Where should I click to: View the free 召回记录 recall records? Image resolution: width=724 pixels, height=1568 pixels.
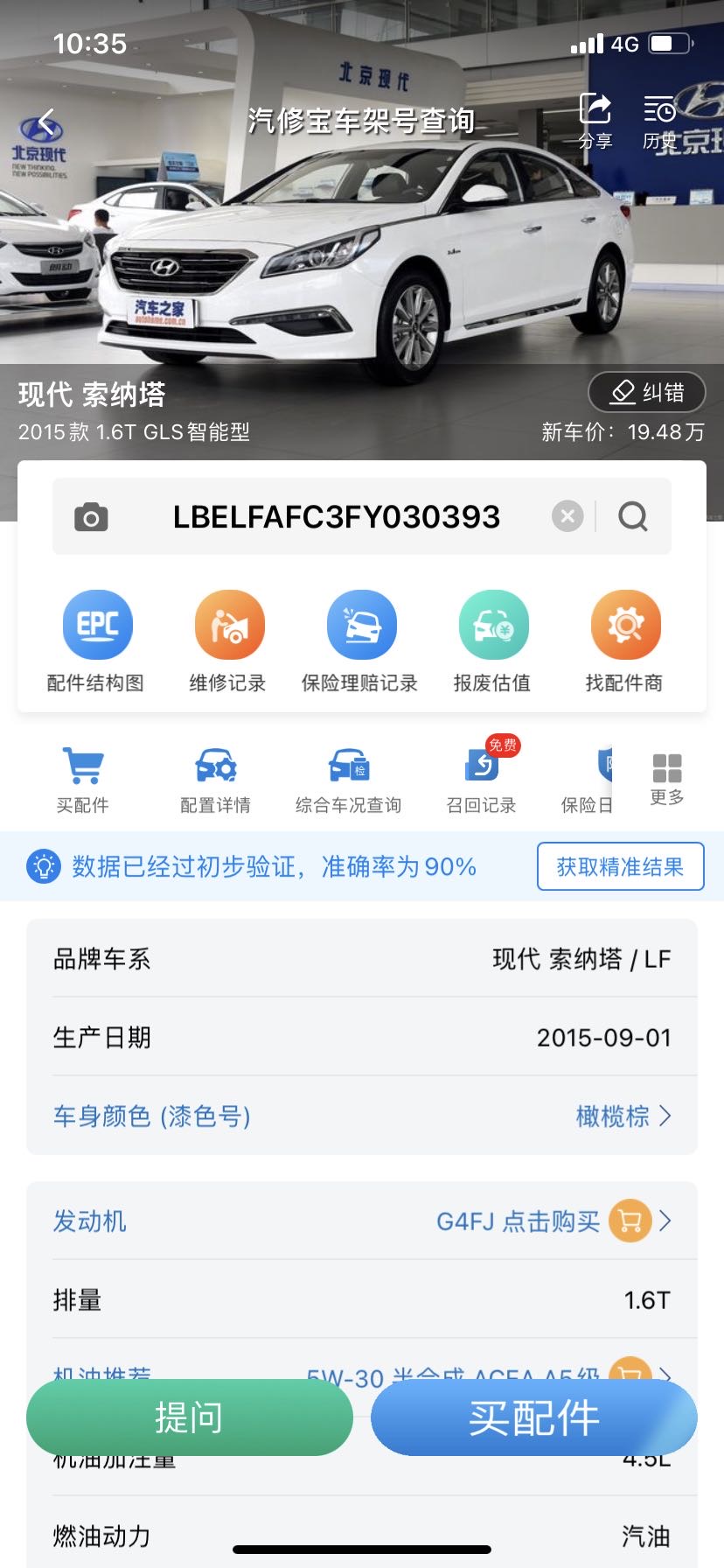481,780
